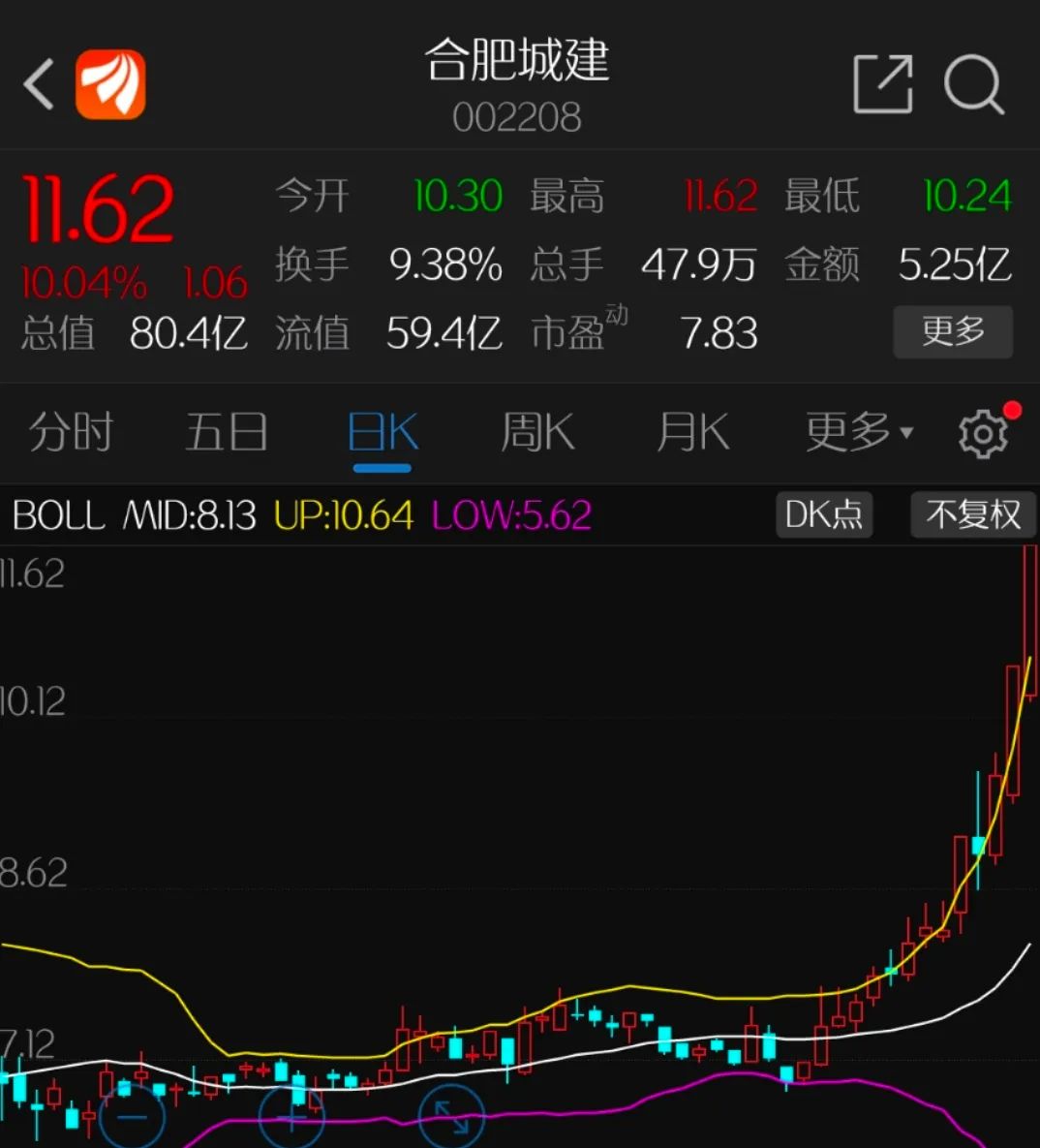The image size is (1040, 1148).
Task: Show more quote details via 更多 button
Action: point(953,331)
